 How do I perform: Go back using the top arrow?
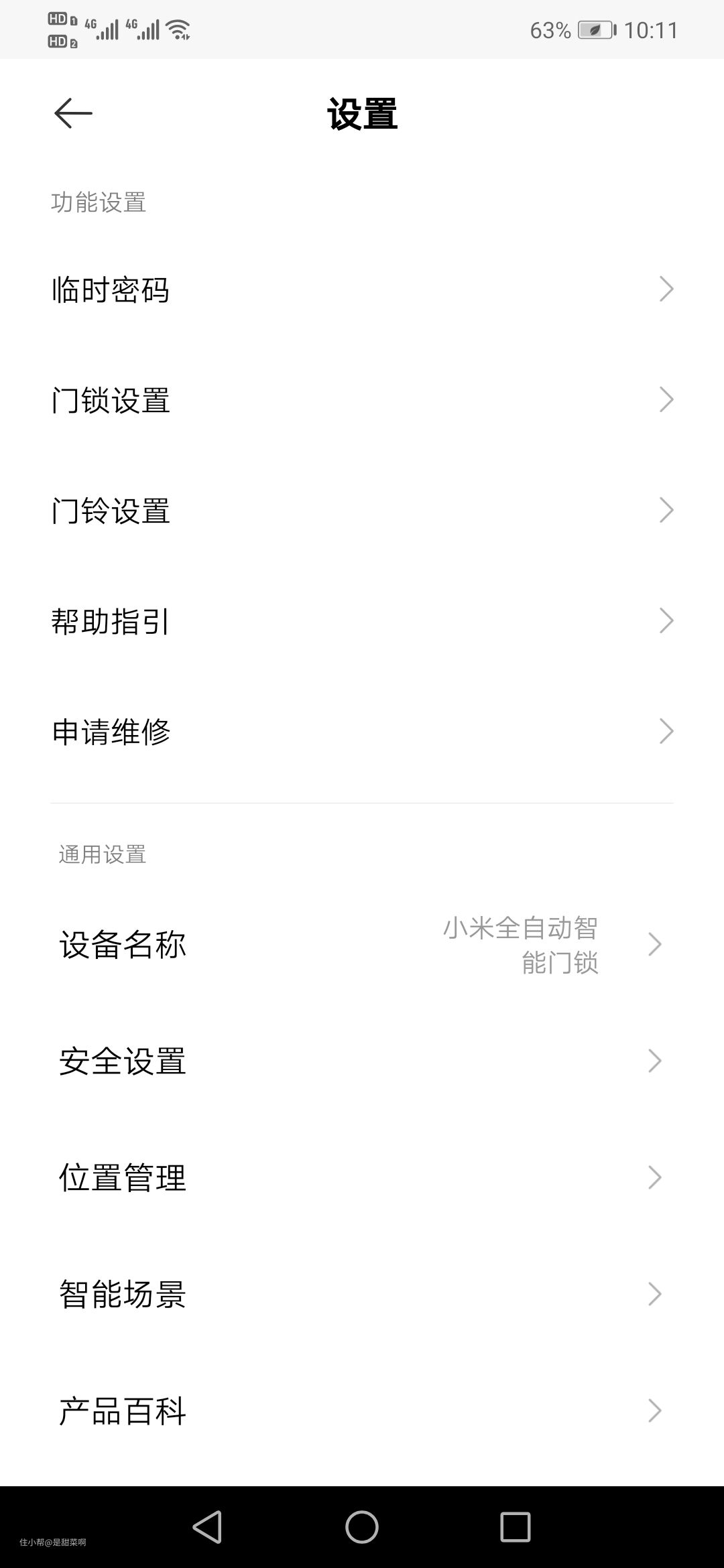click(x=73, y=113)
